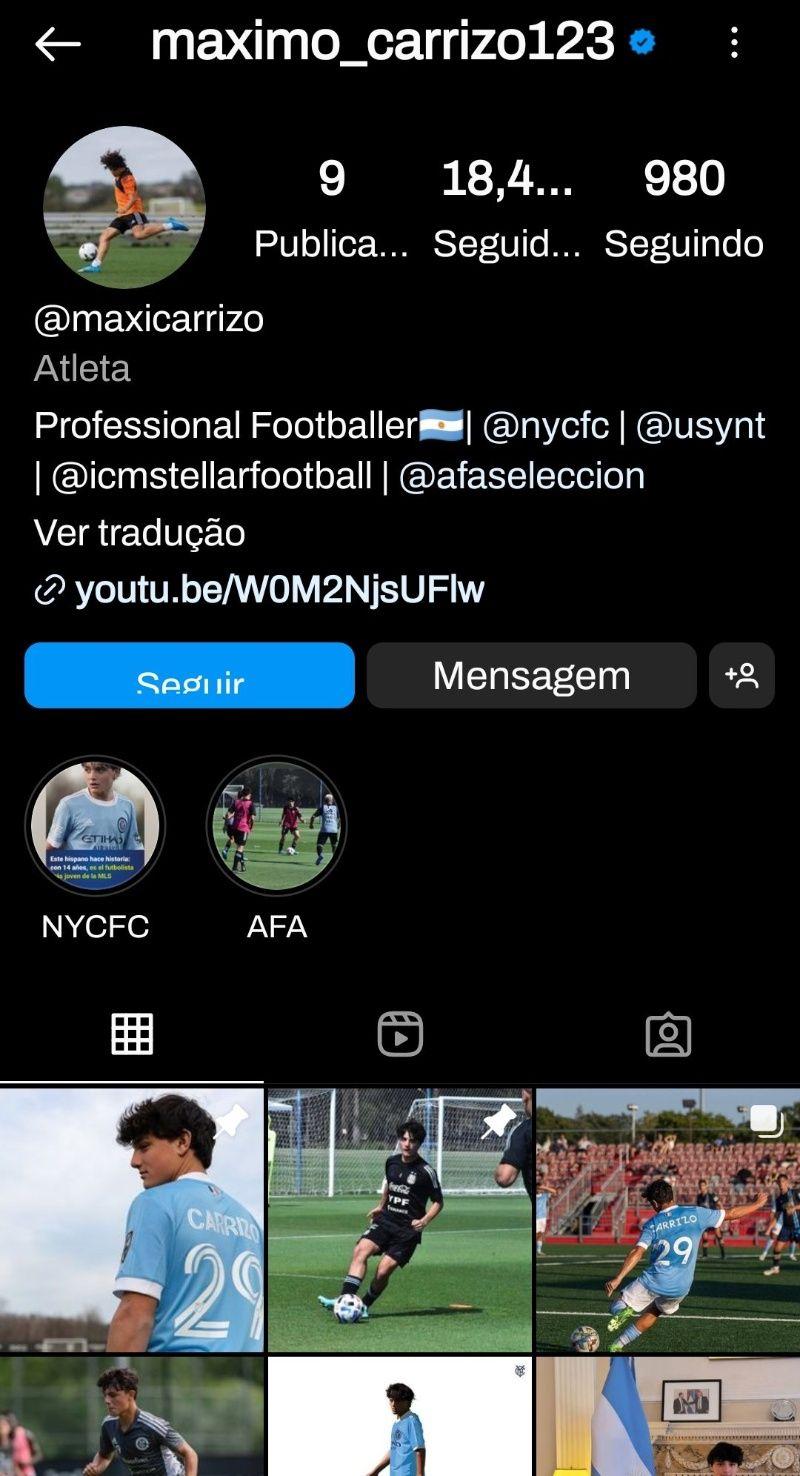This screenshot has width=800, height=1476.
Task: Tap Ver tradução to translate bio
Action: pyautogui.click(x=139, y=533)
